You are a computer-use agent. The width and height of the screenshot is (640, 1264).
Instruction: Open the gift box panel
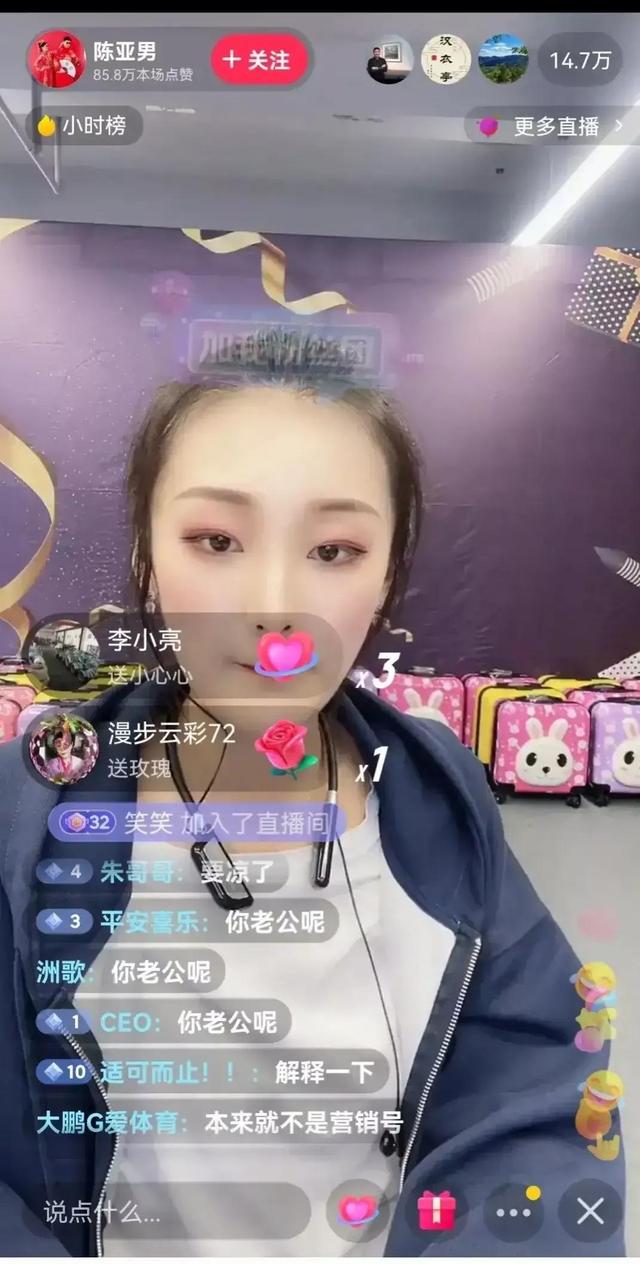pos(436,1211)
